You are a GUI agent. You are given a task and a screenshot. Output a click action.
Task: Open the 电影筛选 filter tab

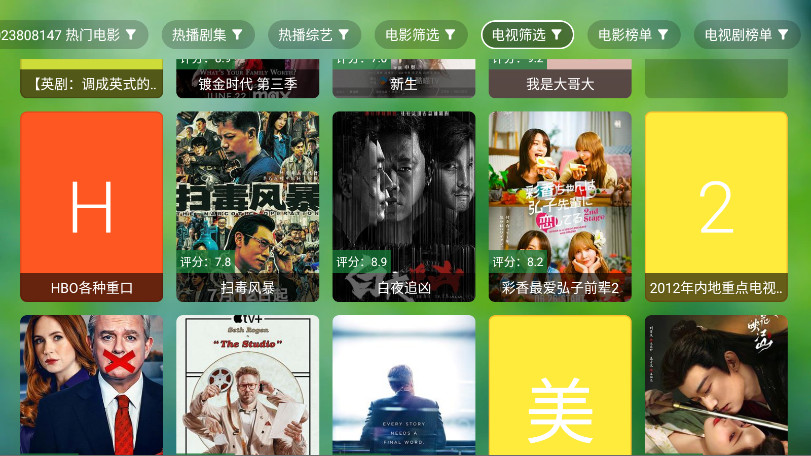pyautogui.click(x=420, y=35)
